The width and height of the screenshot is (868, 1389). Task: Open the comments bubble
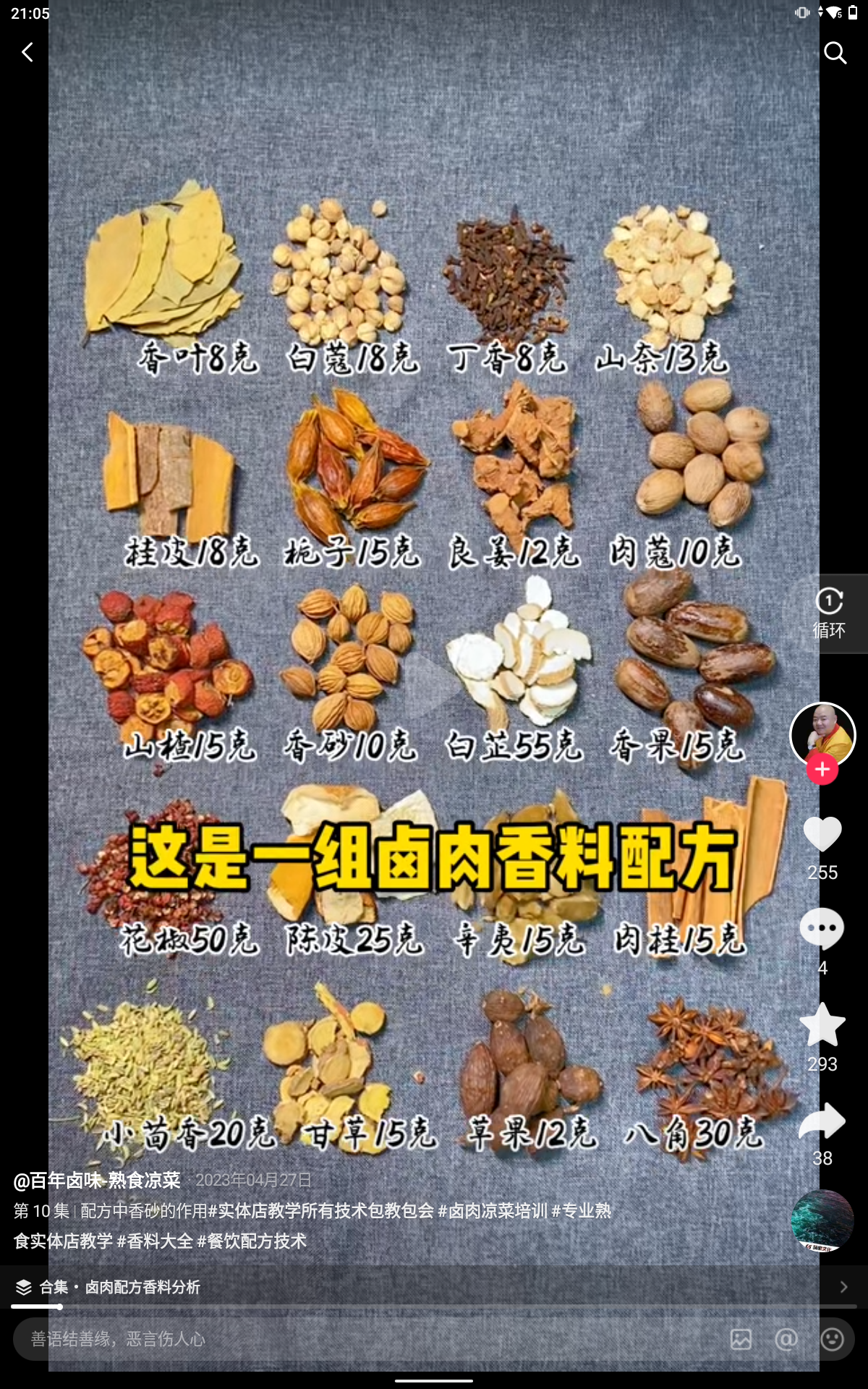pos(822,929)
